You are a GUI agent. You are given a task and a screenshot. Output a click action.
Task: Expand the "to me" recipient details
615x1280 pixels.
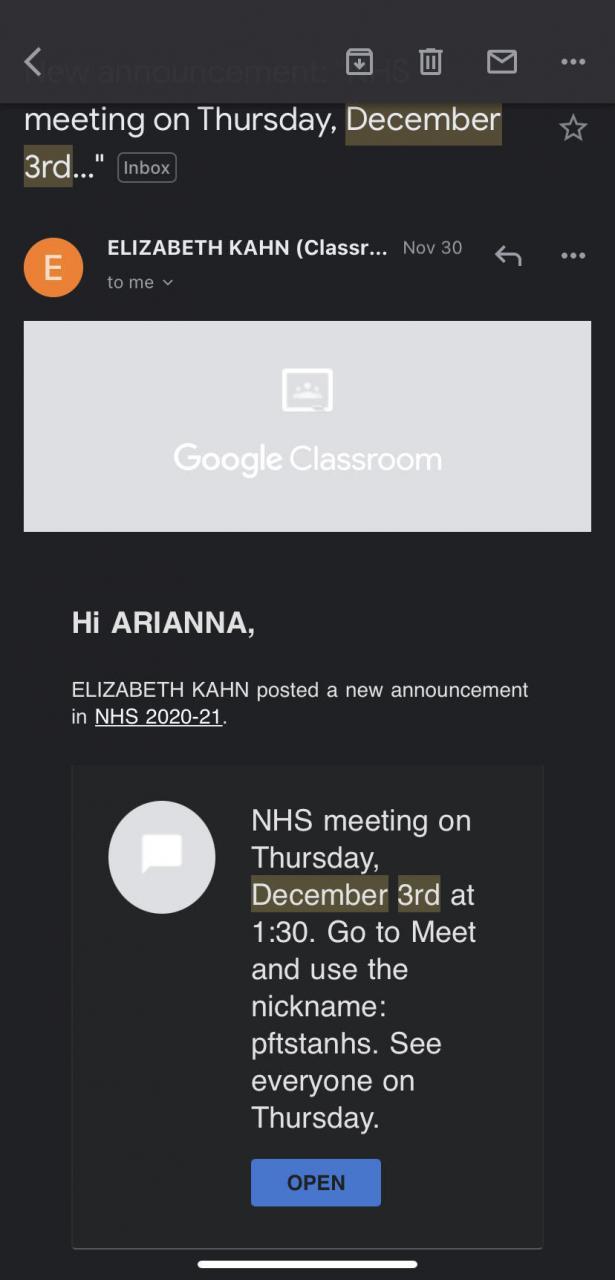pyautogui.click(x=140, y=283)
